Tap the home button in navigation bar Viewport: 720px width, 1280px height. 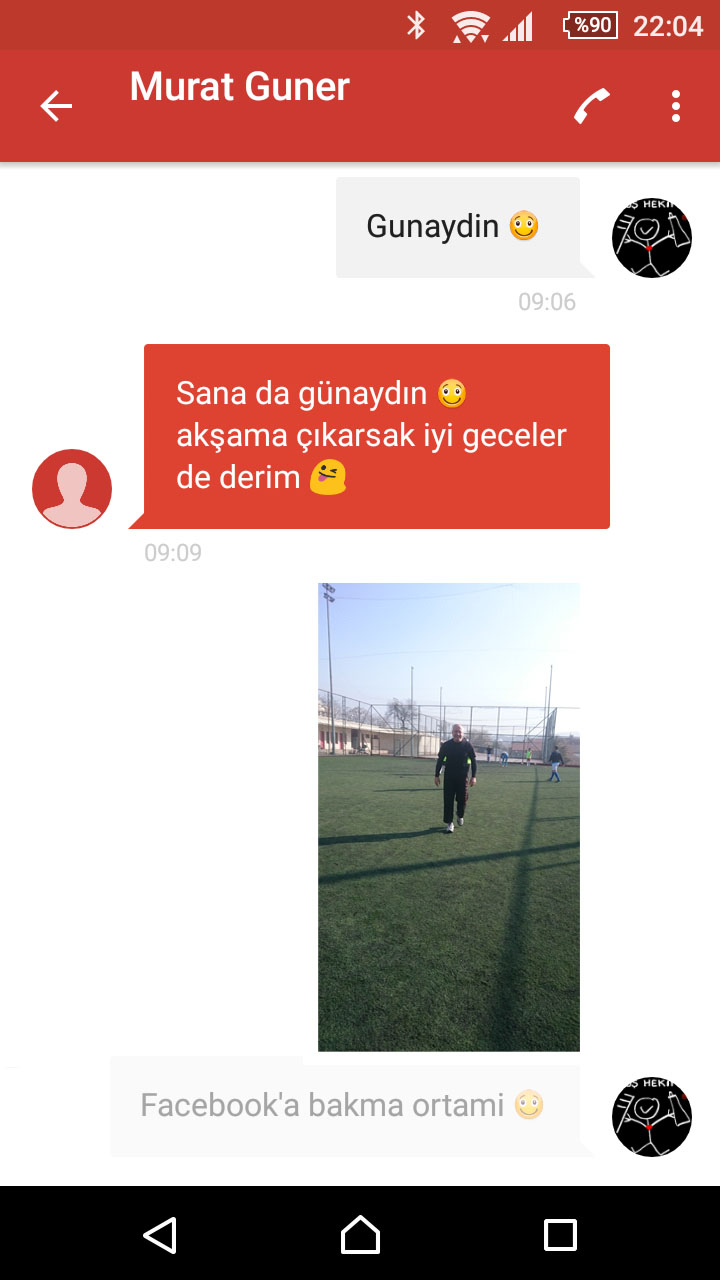(360, 1234)
